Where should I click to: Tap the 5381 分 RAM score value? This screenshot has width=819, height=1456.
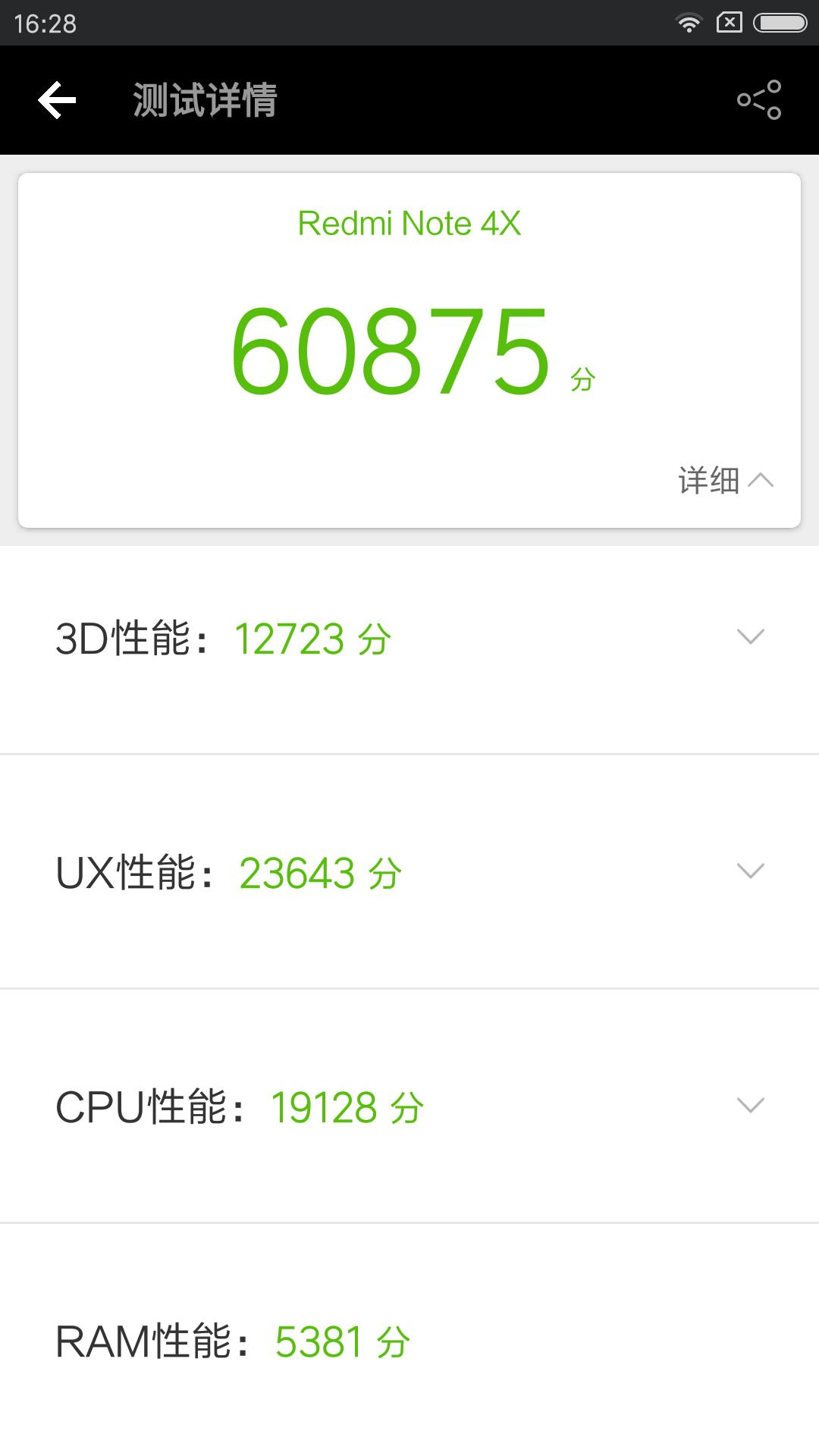[x=343, y=1341]
